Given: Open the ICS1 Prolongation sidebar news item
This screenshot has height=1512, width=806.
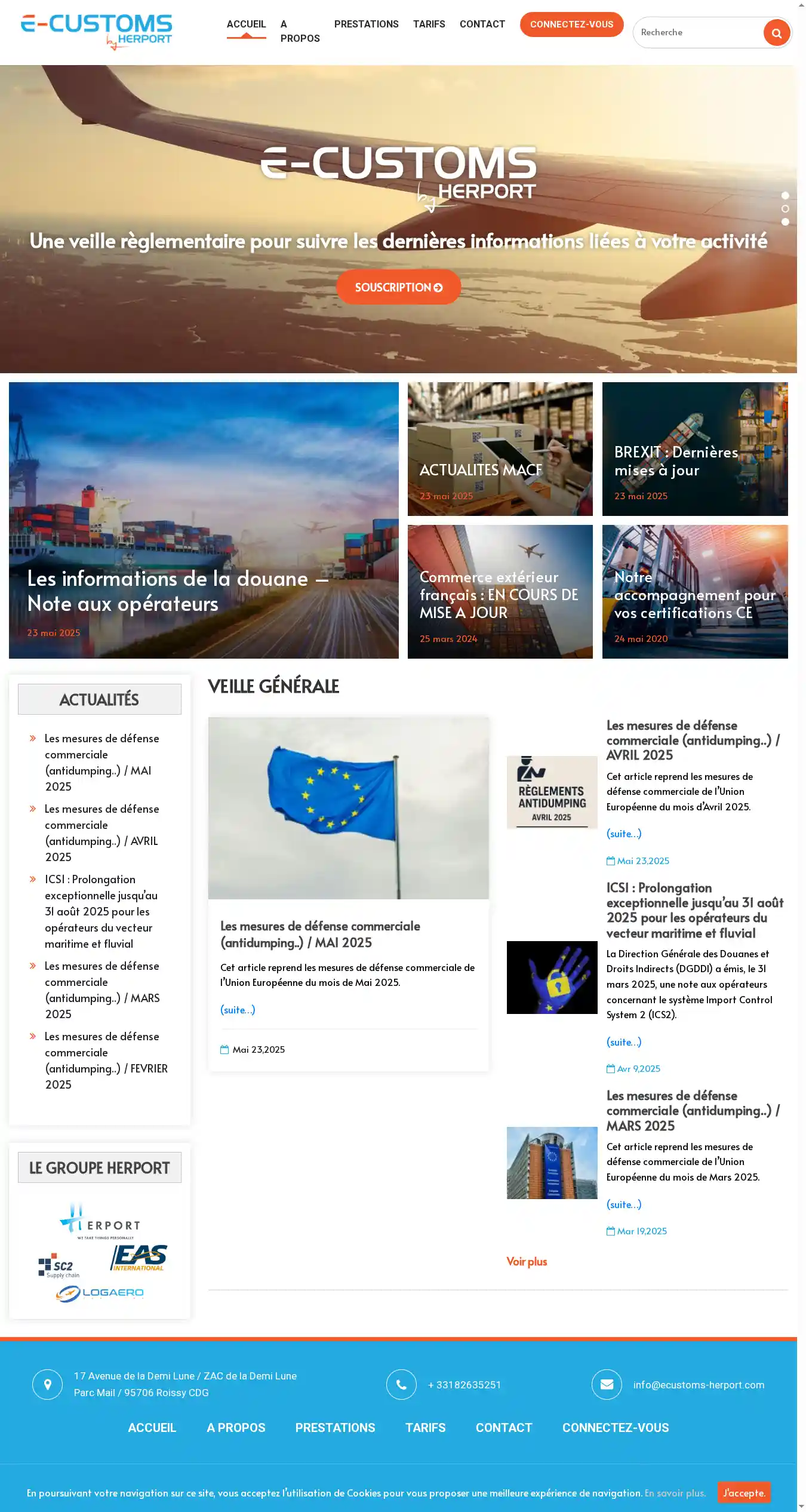Looking at the screenshot, I should coord(100,911).
